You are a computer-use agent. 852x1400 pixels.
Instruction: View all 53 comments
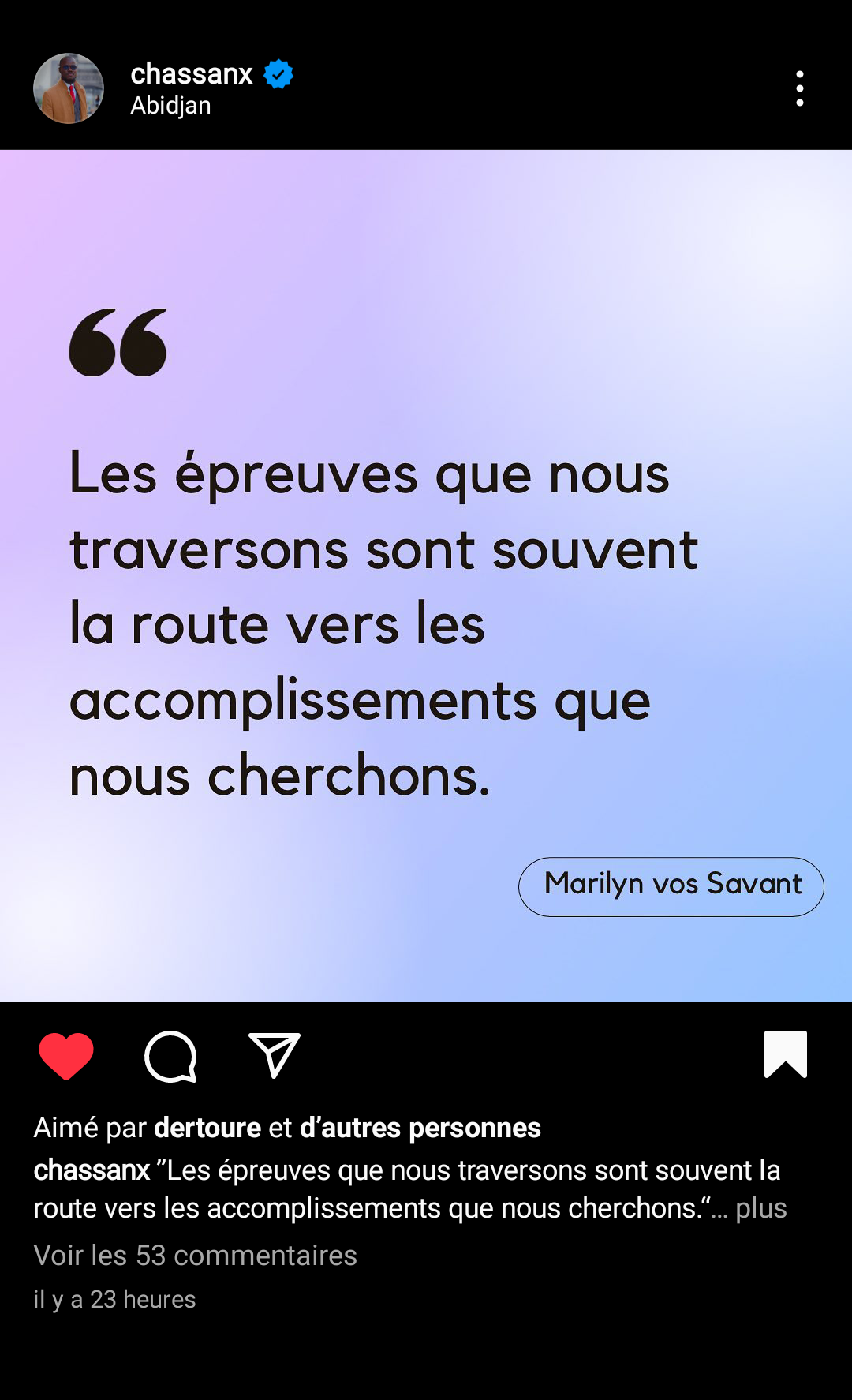coord(195,1256)
